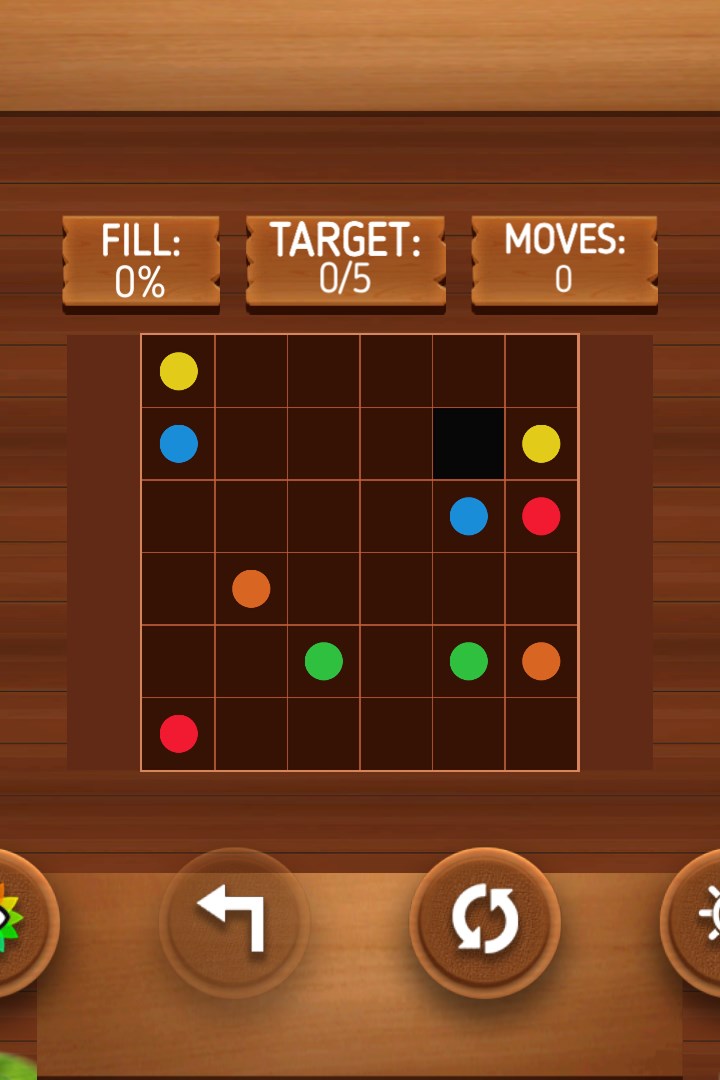Get a hint with the lightbulb button

point(700,921)
